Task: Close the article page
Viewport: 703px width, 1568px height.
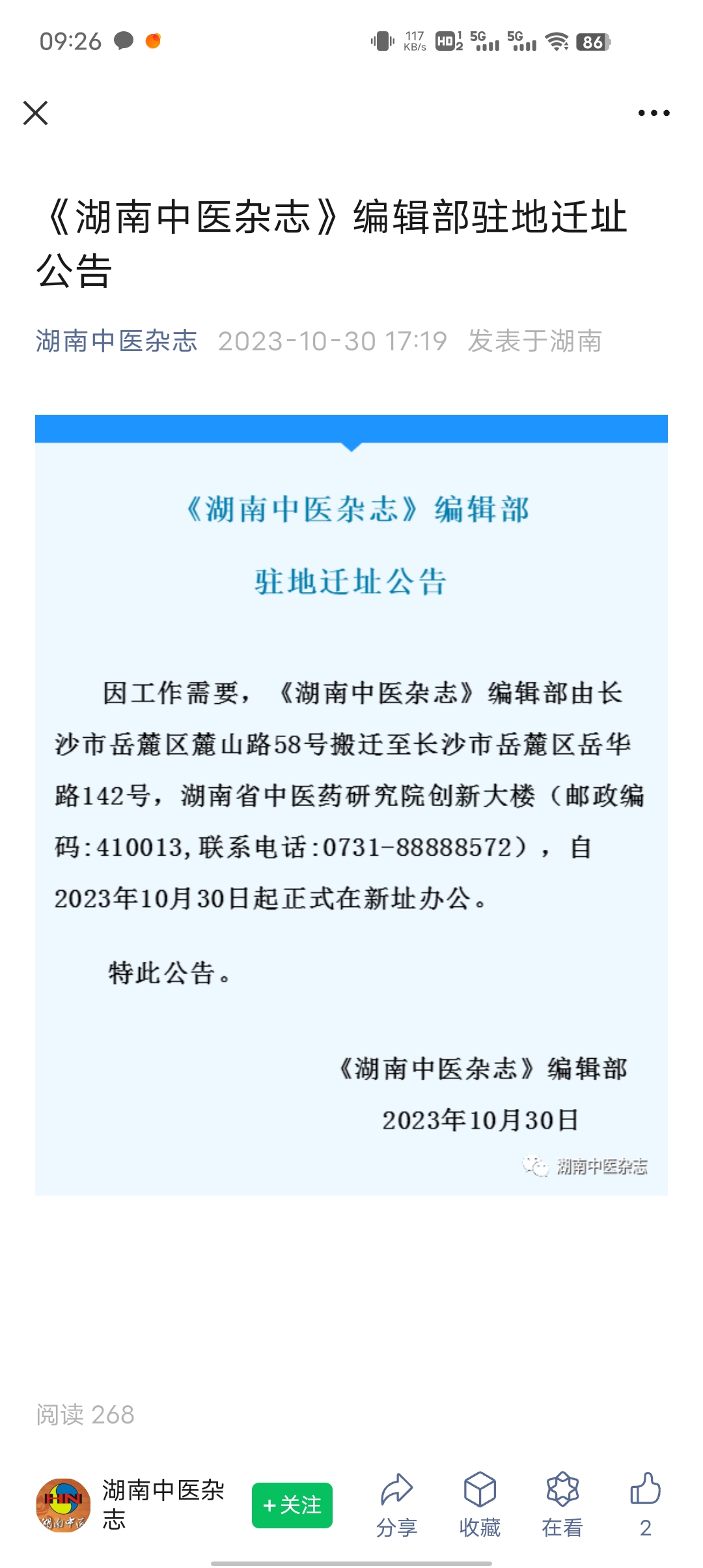Action: pos(36,113)
